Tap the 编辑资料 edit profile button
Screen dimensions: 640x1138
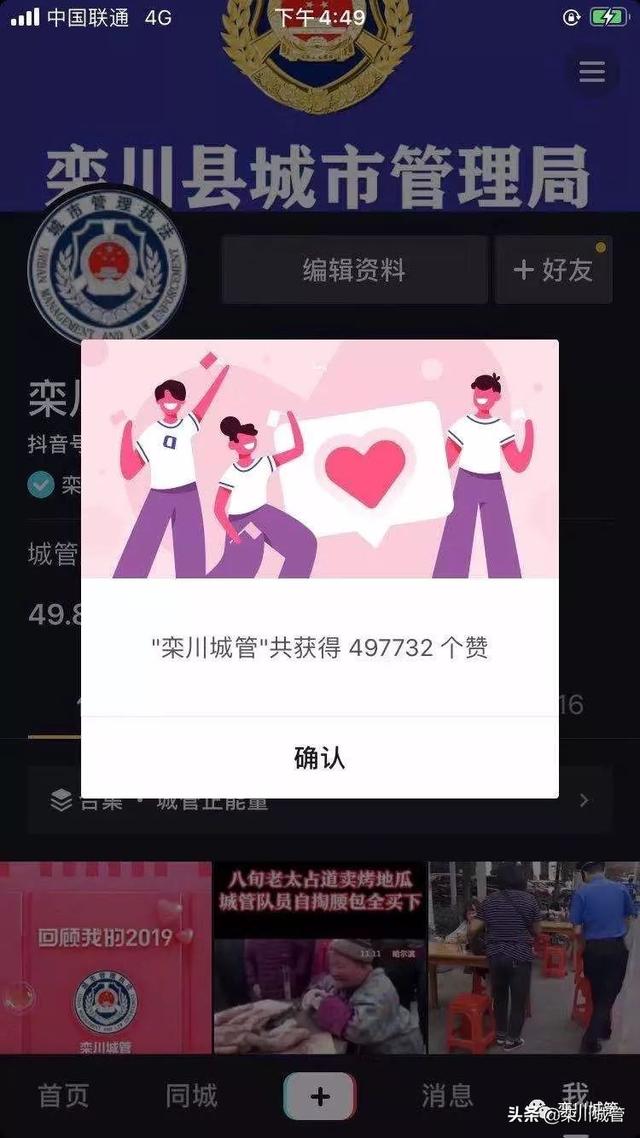pyautogui.click(x=354, y=269)
